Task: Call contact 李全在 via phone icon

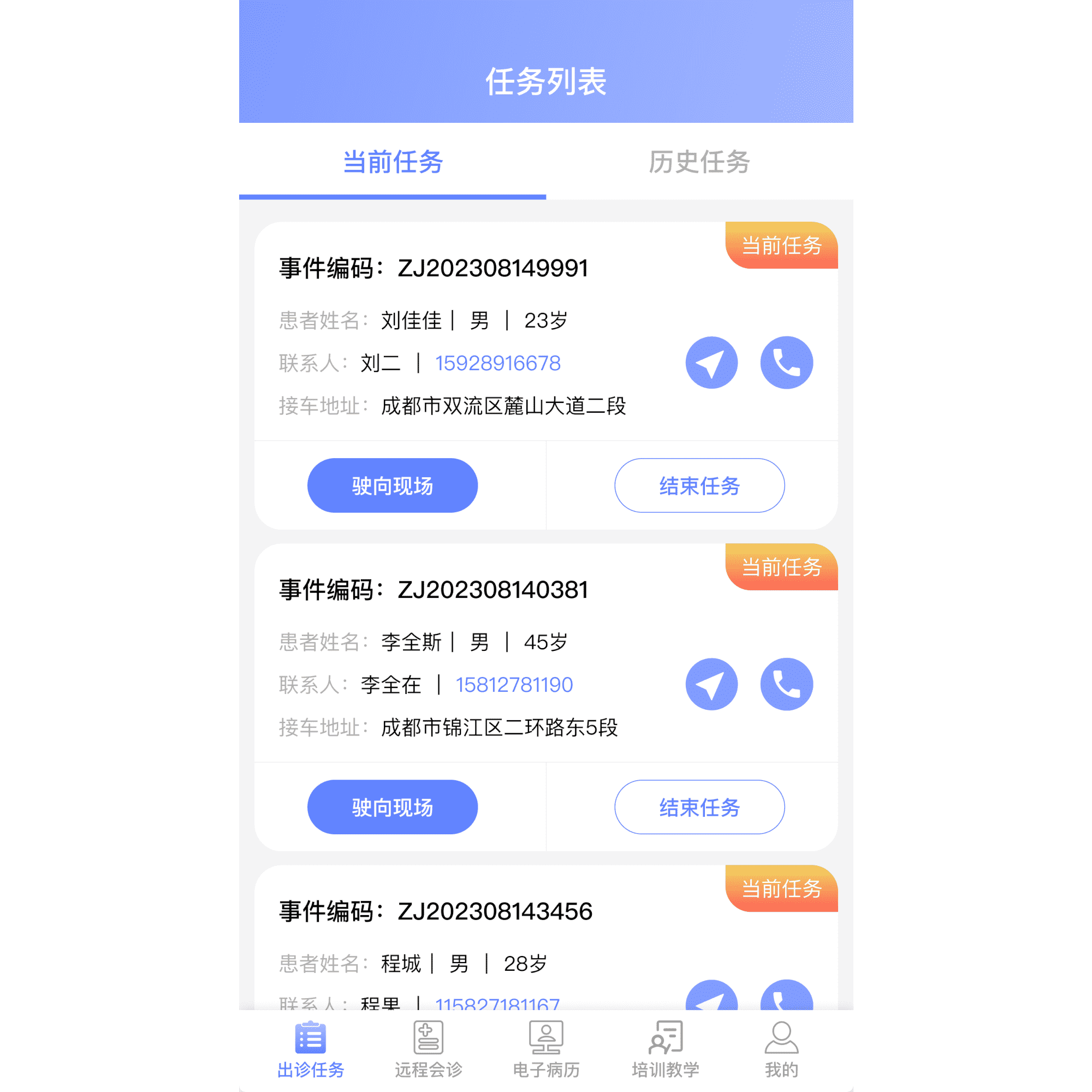Action: [x=786, y=685]
